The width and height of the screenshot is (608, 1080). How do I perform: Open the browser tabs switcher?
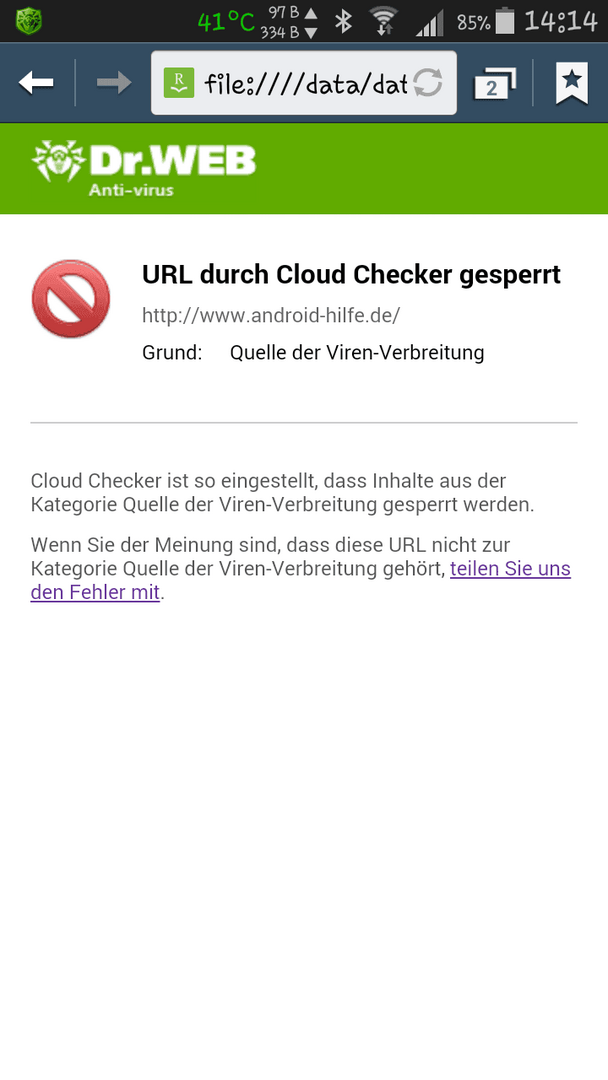tap(492, 84)
